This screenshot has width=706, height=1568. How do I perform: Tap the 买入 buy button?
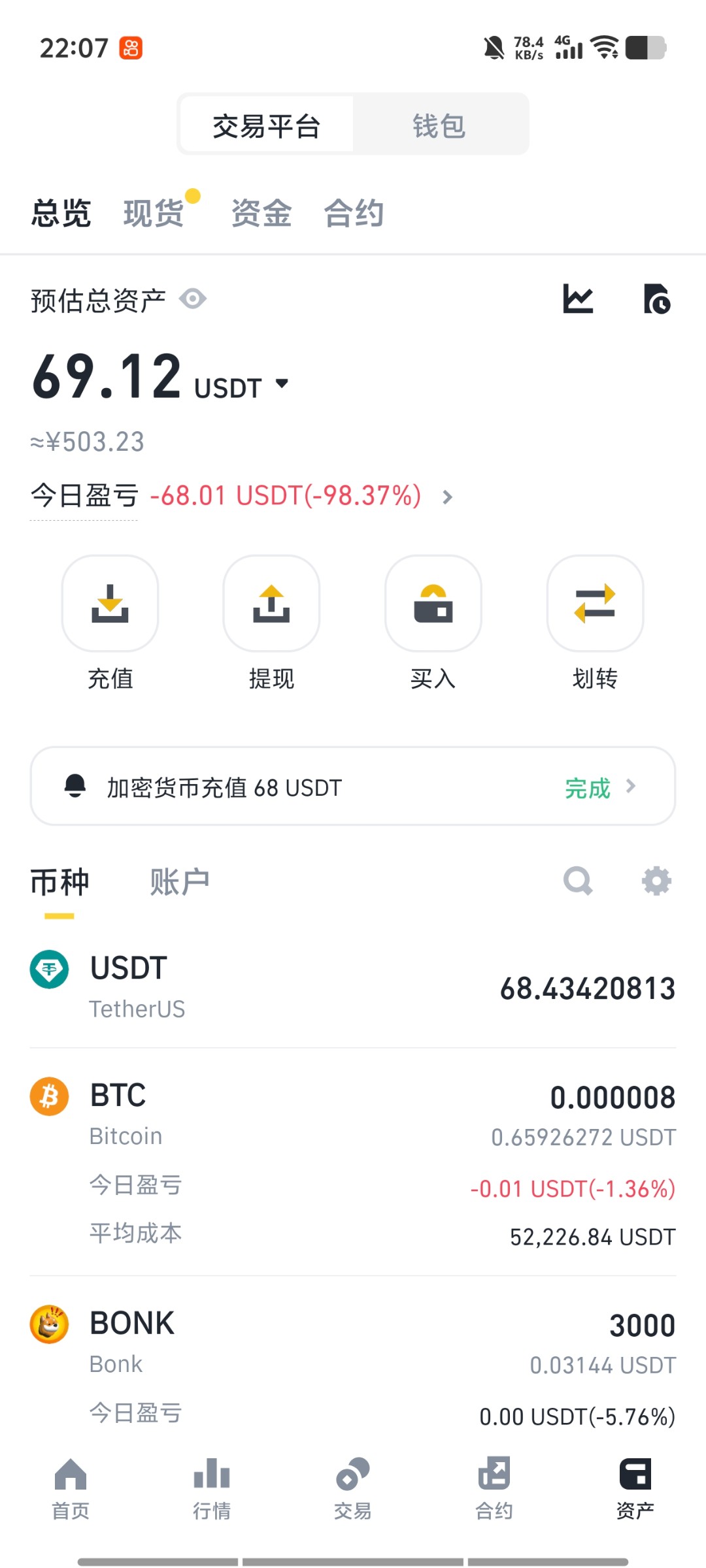point(433,623)
